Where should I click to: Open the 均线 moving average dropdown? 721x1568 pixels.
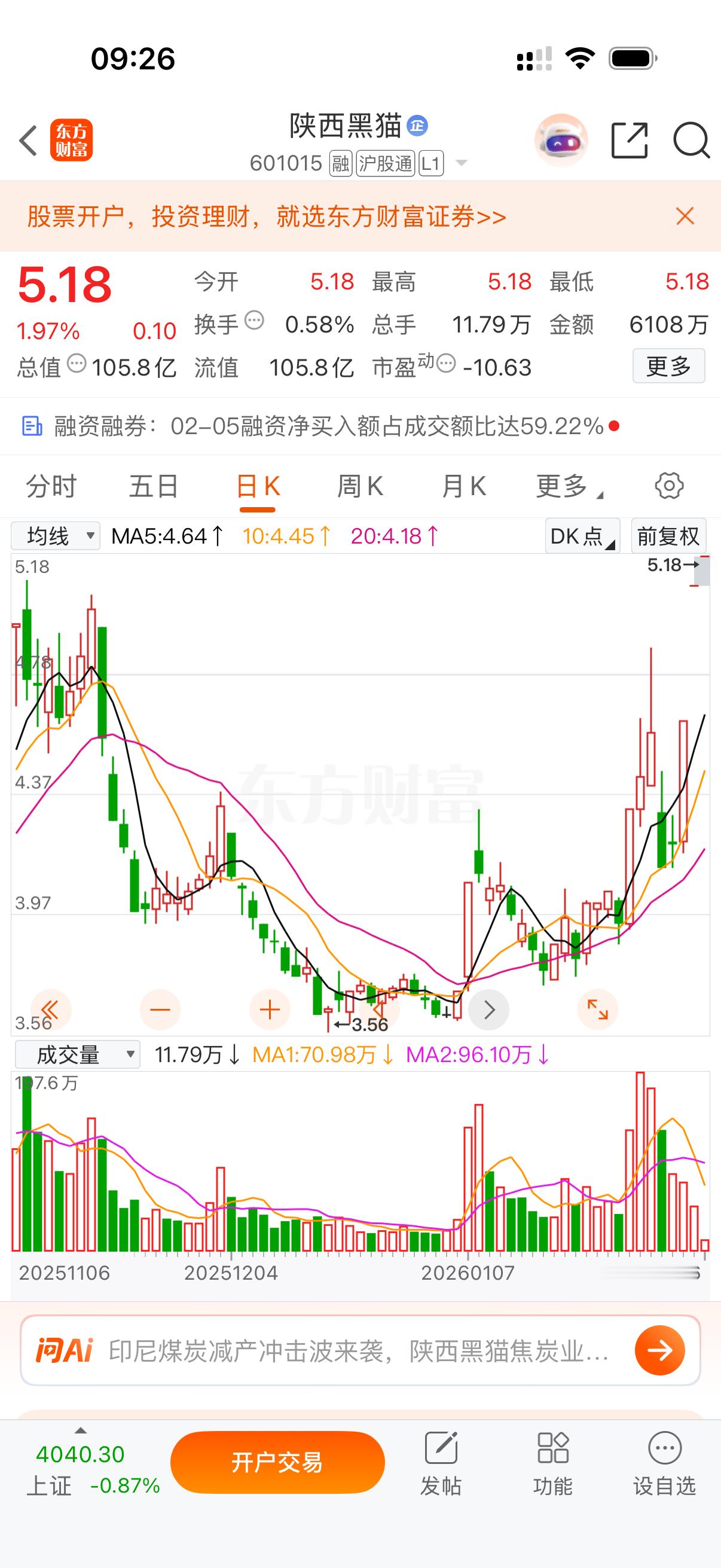tap(56, 536)
